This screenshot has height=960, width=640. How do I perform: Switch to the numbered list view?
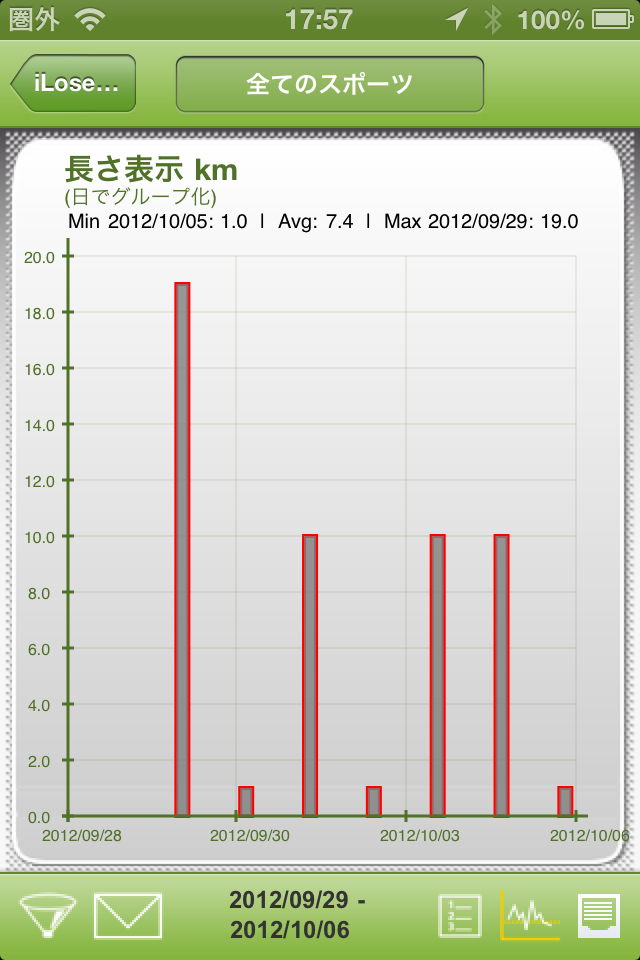(x=460, y=915)
